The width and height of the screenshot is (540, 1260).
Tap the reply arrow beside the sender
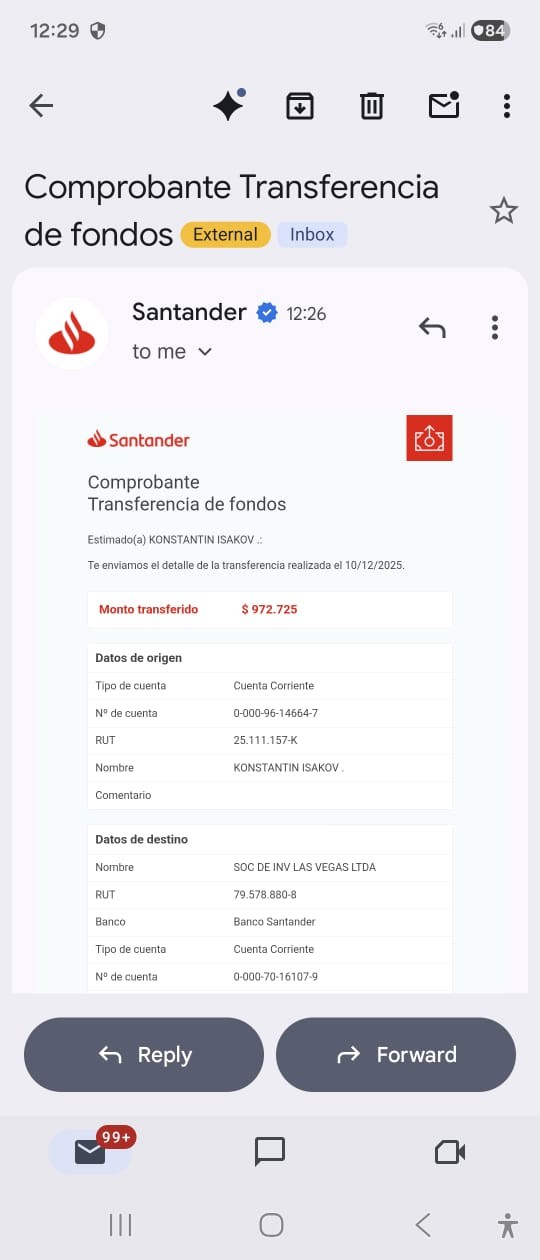(432, 327)
